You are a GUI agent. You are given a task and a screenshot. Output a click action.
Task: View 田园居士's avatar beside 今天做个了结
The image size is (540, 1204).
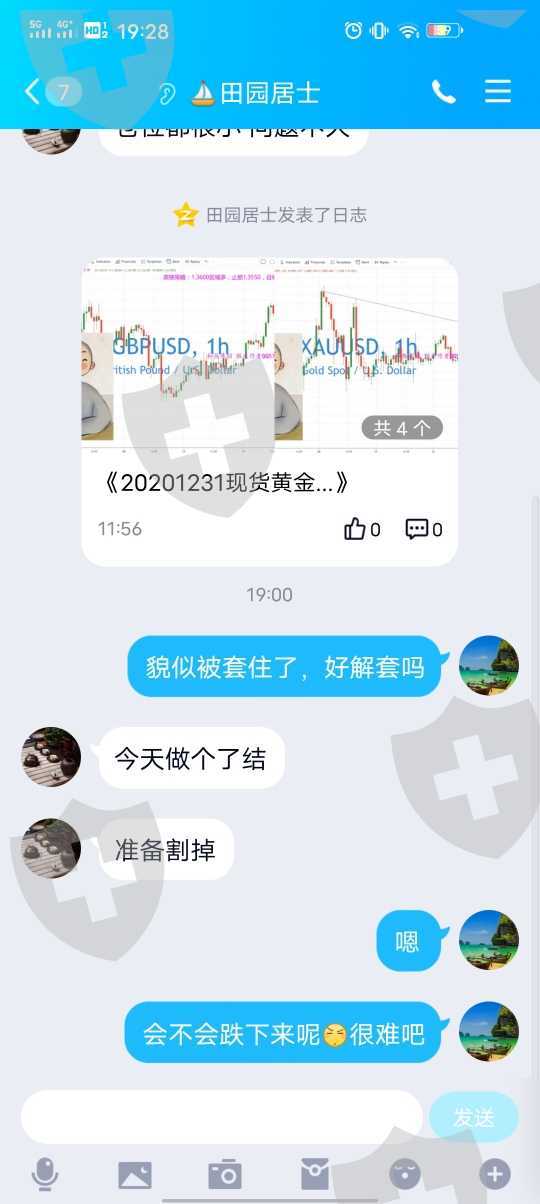pyautogui.click(x=51, y=757)
